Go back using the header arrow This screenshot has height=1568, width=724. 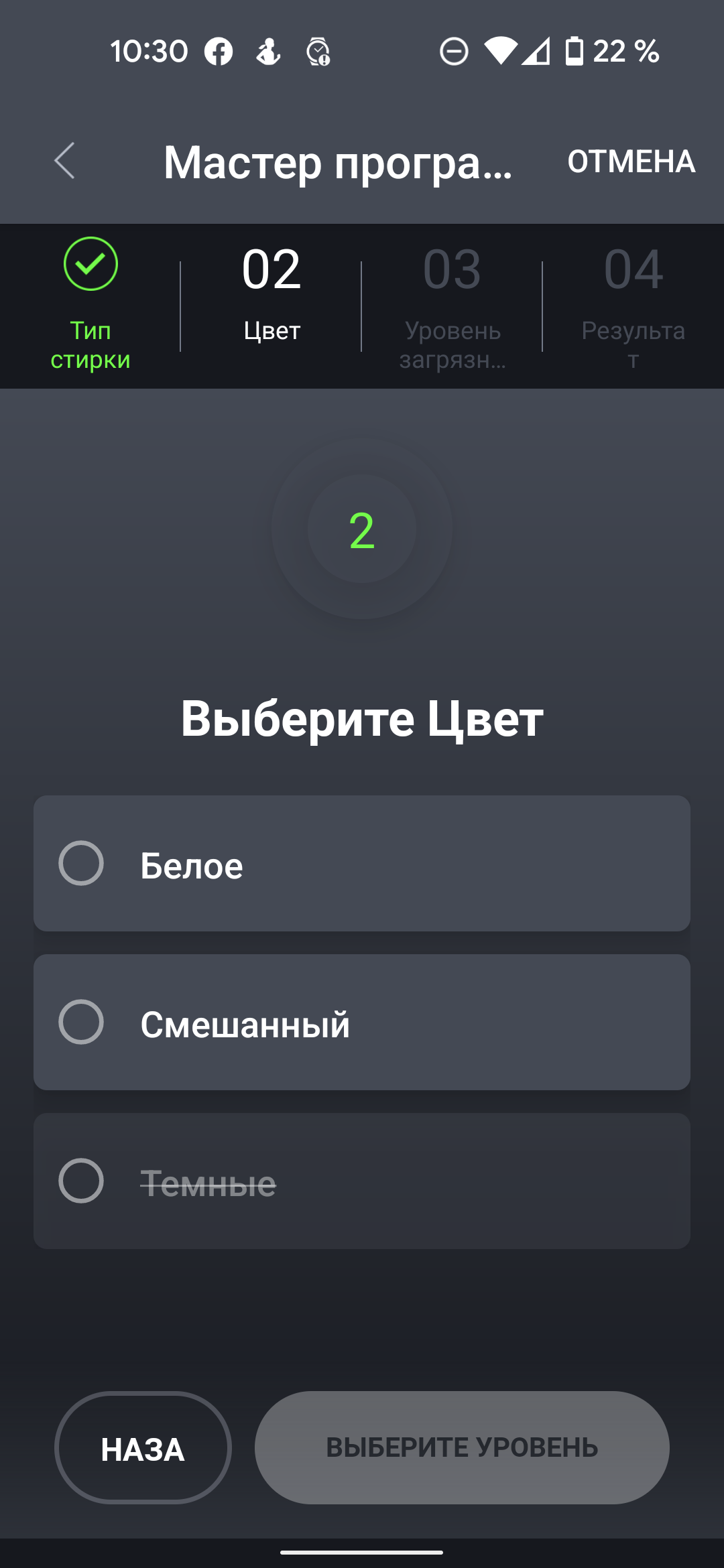[65, 161]
